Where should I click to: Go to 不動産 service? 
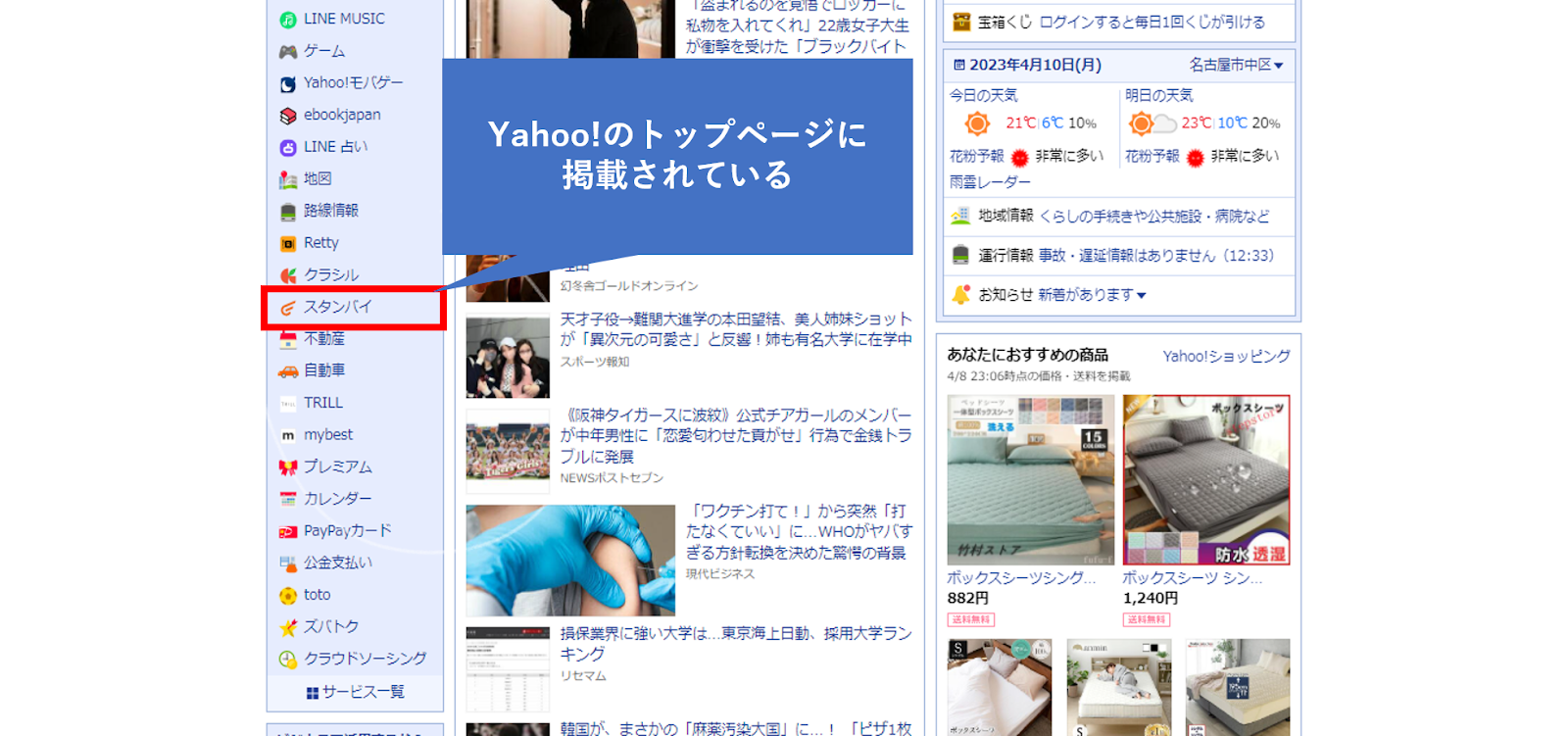[x=323, y=338]
